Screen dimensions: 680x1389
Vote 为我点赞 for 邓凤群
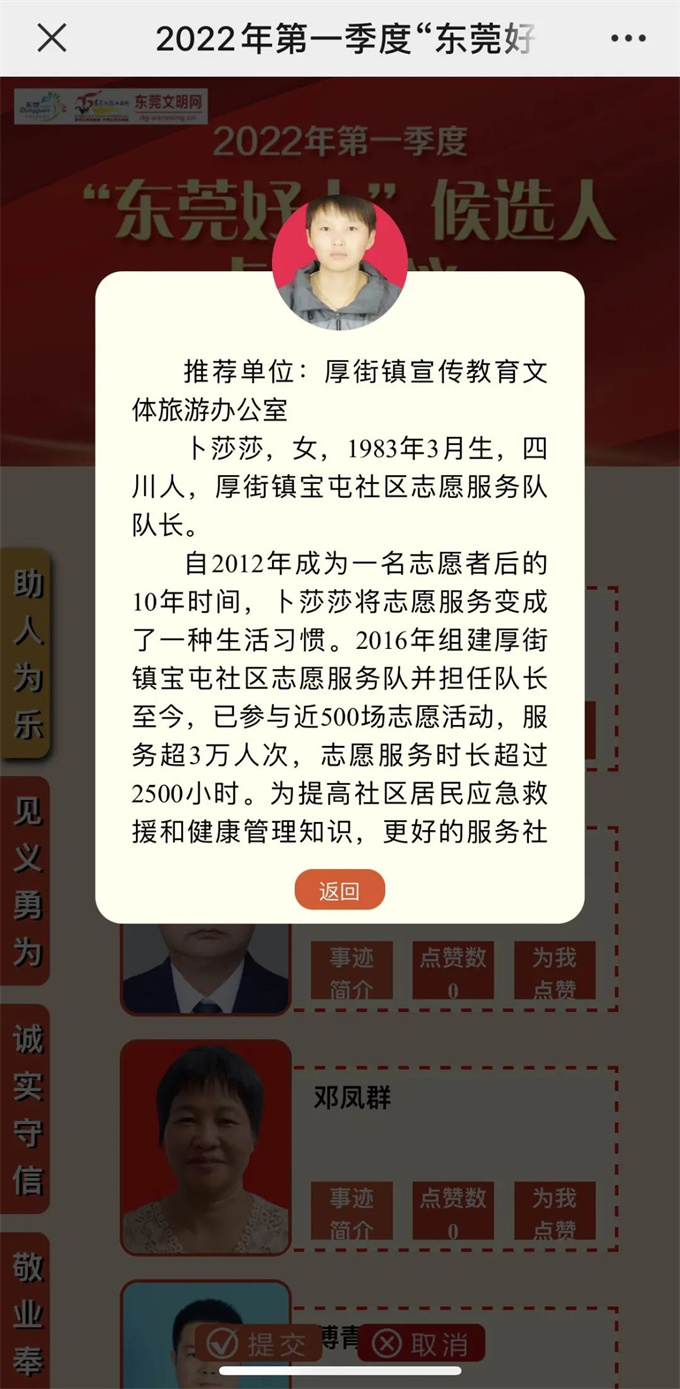(x=554, y=1211)
